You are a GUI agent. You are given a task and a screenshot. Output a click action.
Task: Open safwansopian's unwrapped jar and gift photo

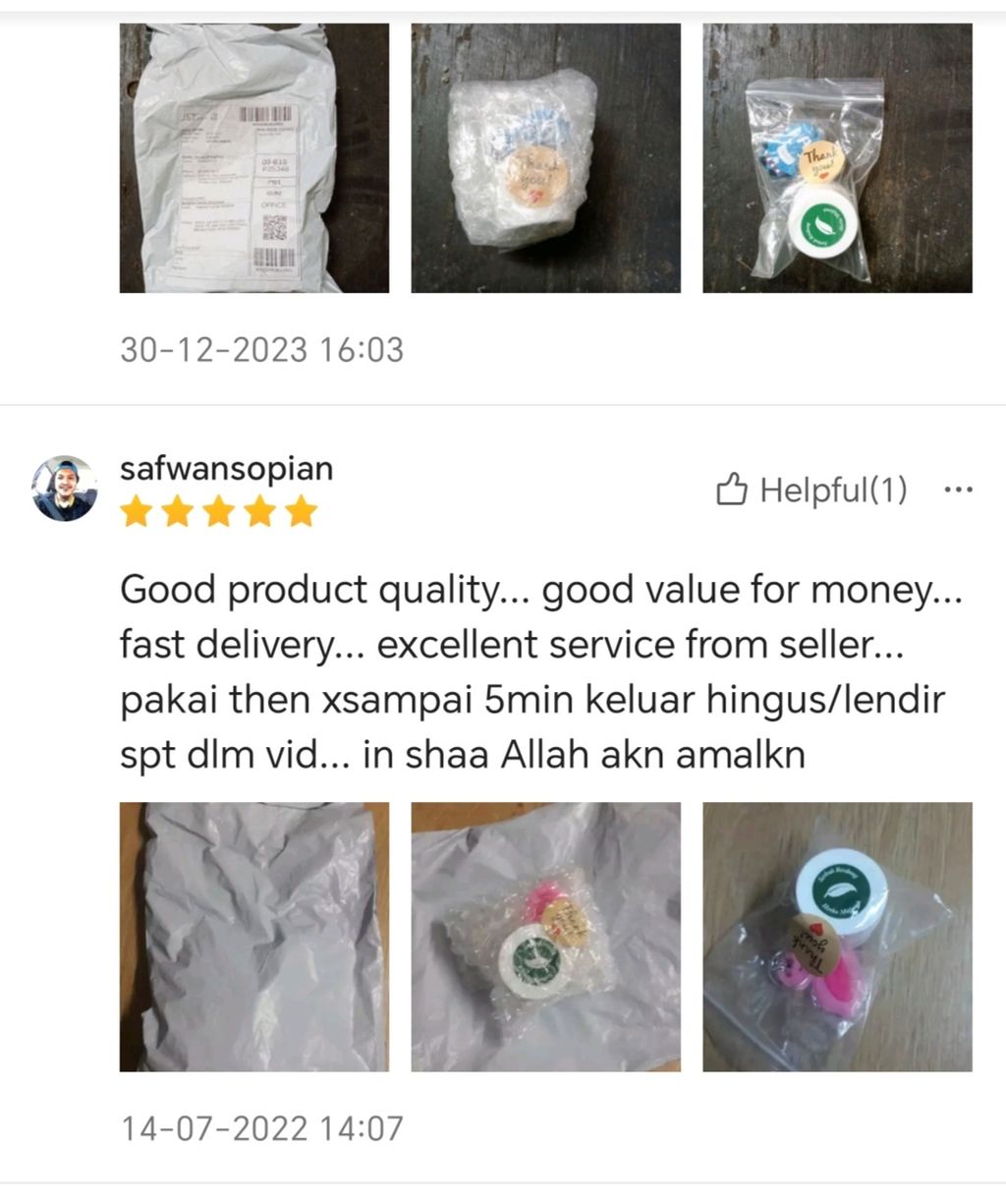(837, 937)
